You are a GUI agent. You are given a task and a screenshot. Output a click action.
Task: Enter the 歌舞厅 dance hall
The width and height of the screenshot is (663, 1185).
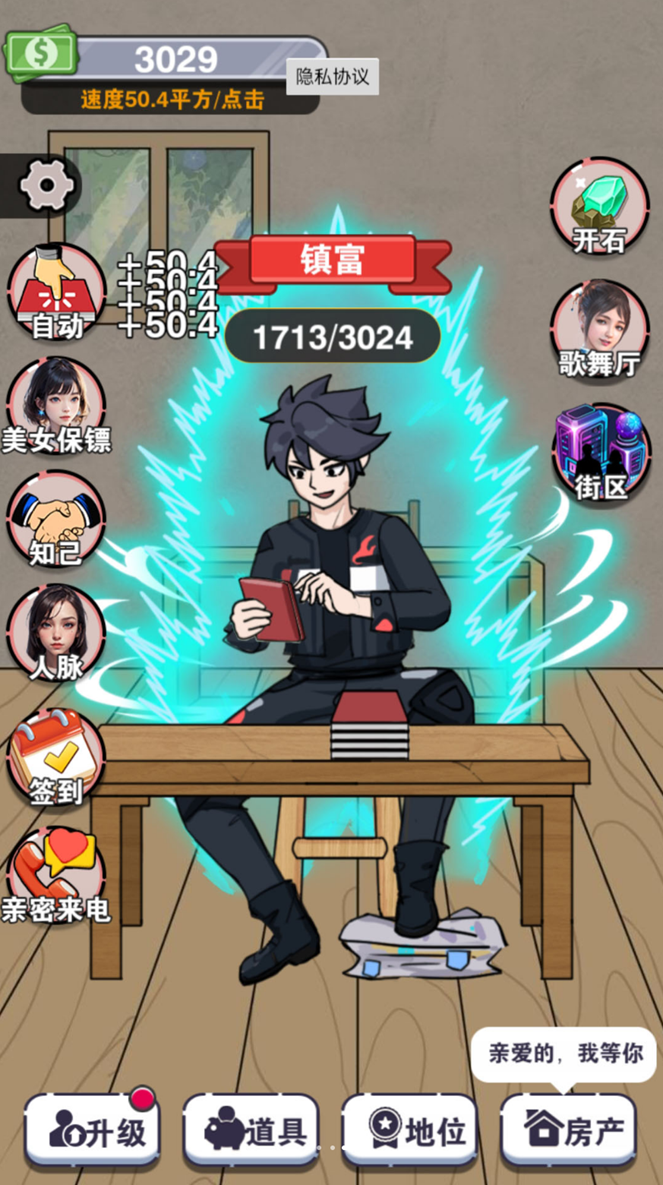600,328
